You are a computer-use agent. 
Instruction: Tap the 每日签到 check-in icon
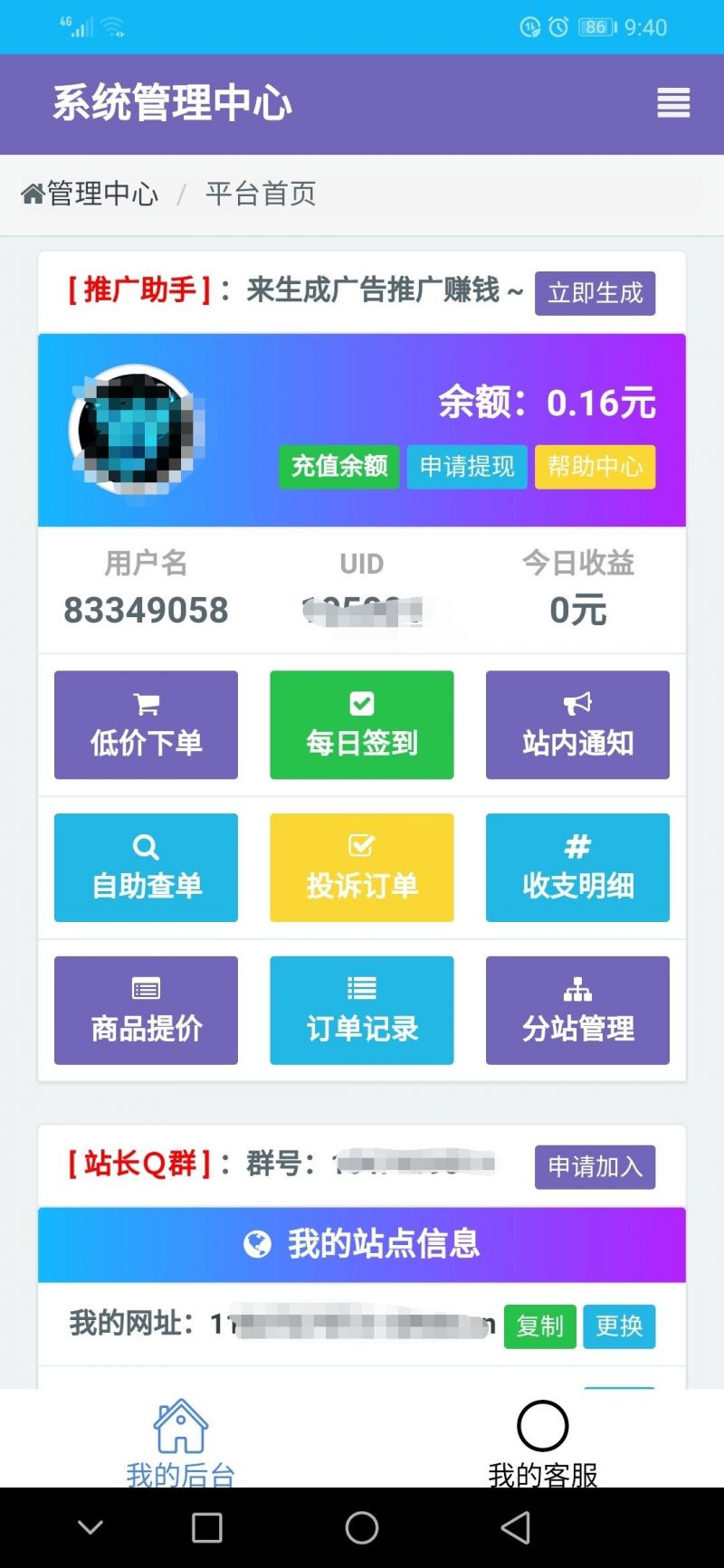(361, 702)
